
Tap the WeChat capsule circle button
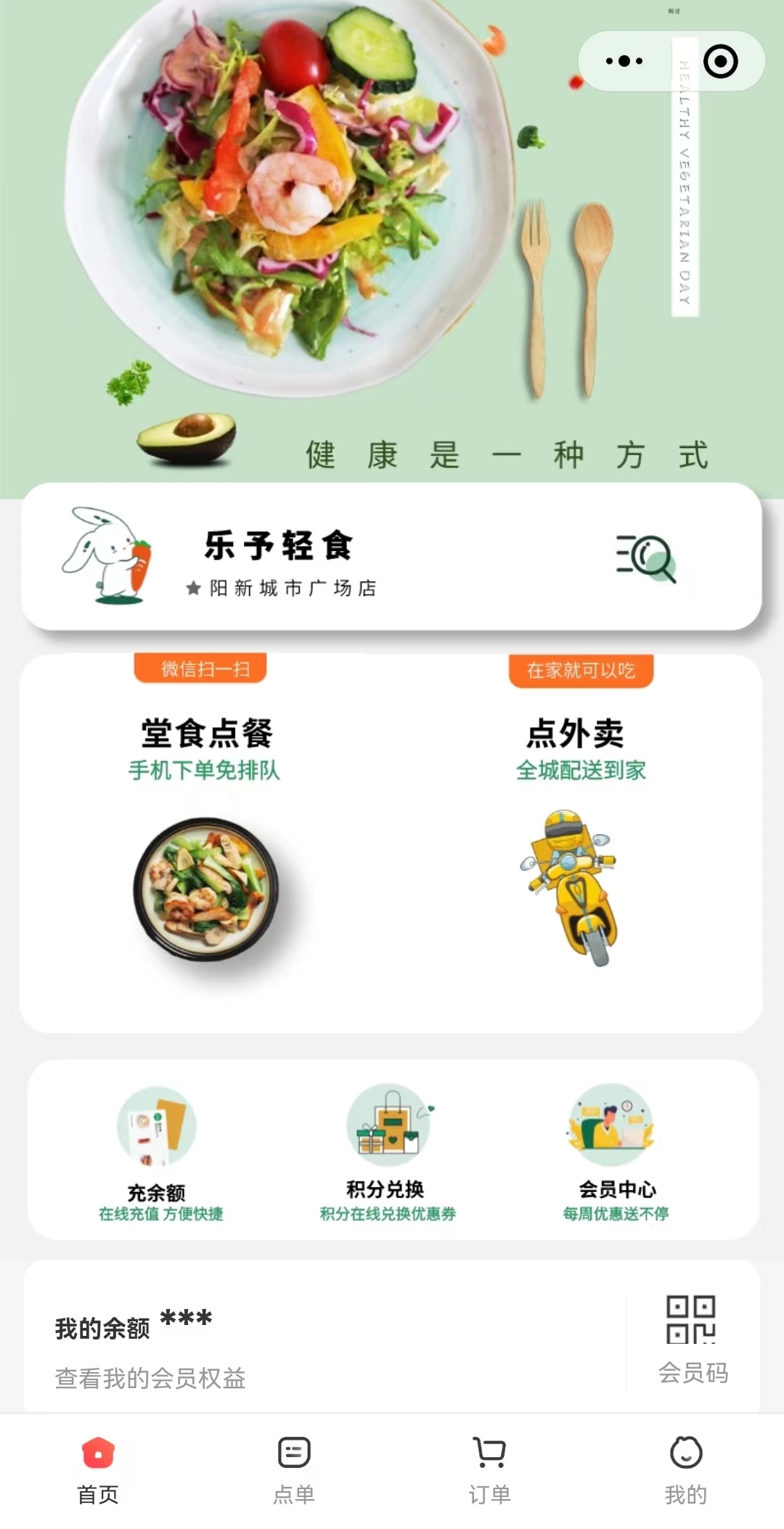point(721,60)
